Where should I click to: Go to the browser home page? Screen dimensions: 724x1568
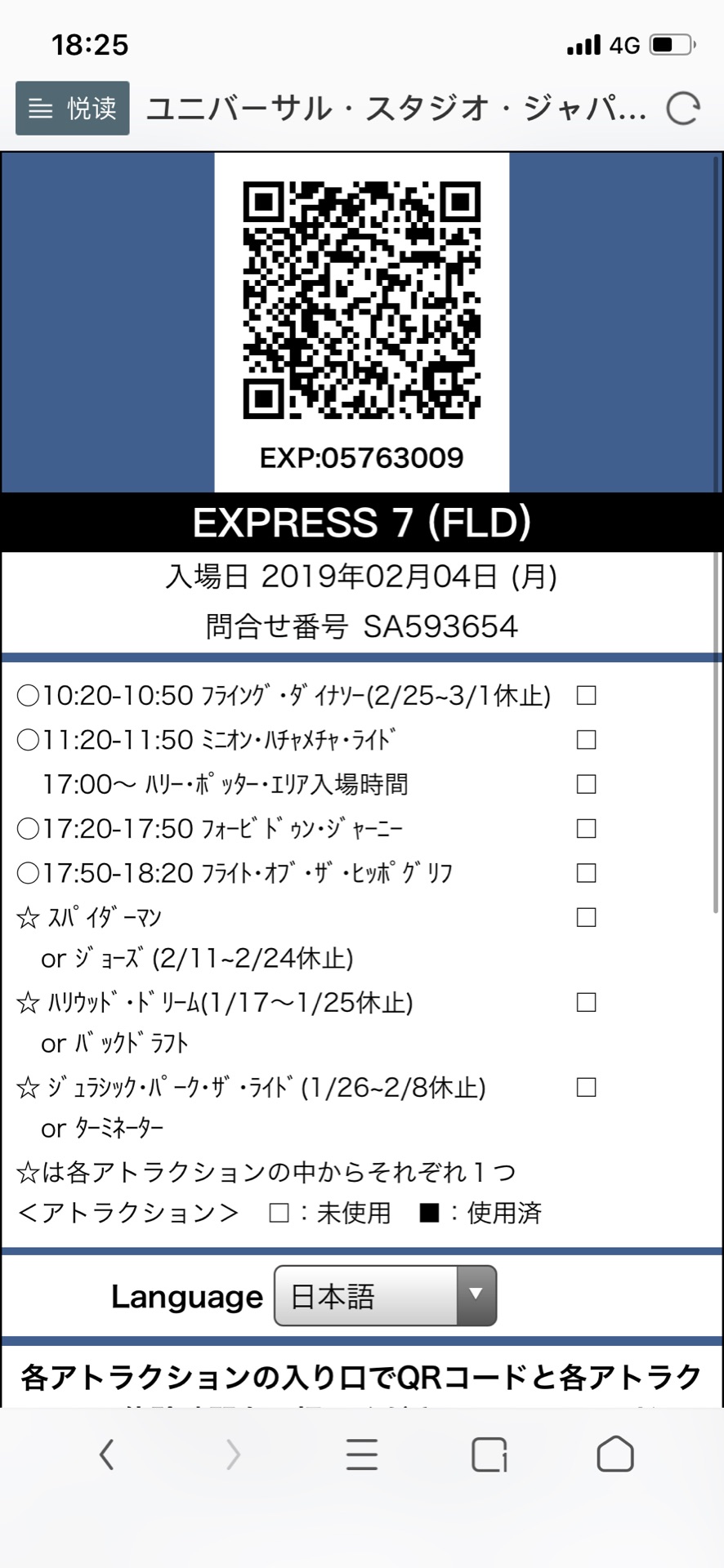615,1454
